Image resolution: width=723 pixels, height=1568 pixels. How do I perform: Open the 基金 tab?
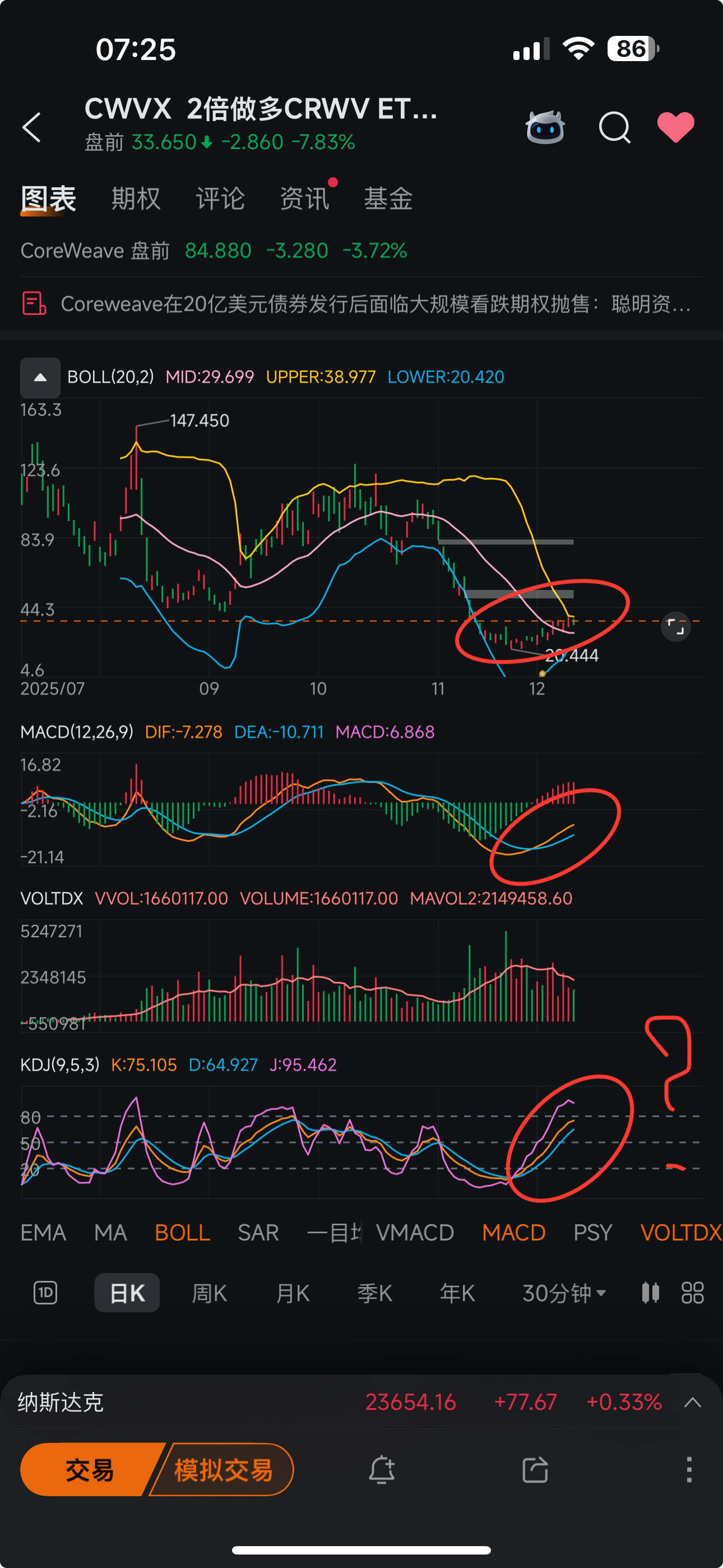[x=388, y=199]
